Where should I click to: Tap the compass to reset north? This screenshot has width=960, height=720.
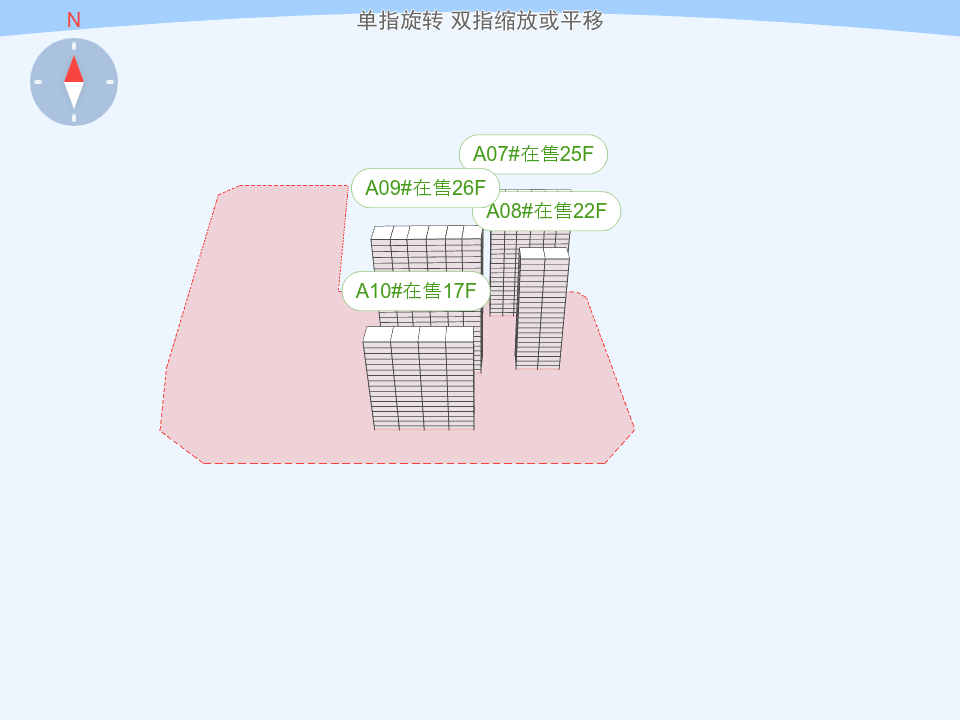74,82
